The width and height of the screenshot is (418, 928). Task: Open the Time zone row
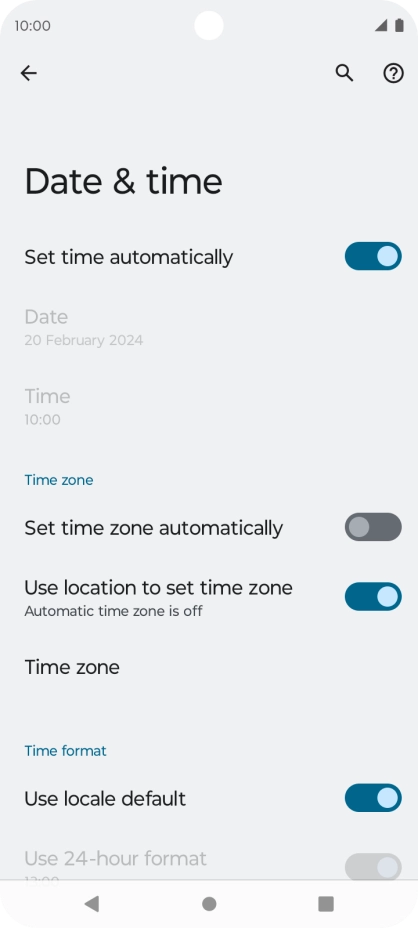(x=209, y=667)
